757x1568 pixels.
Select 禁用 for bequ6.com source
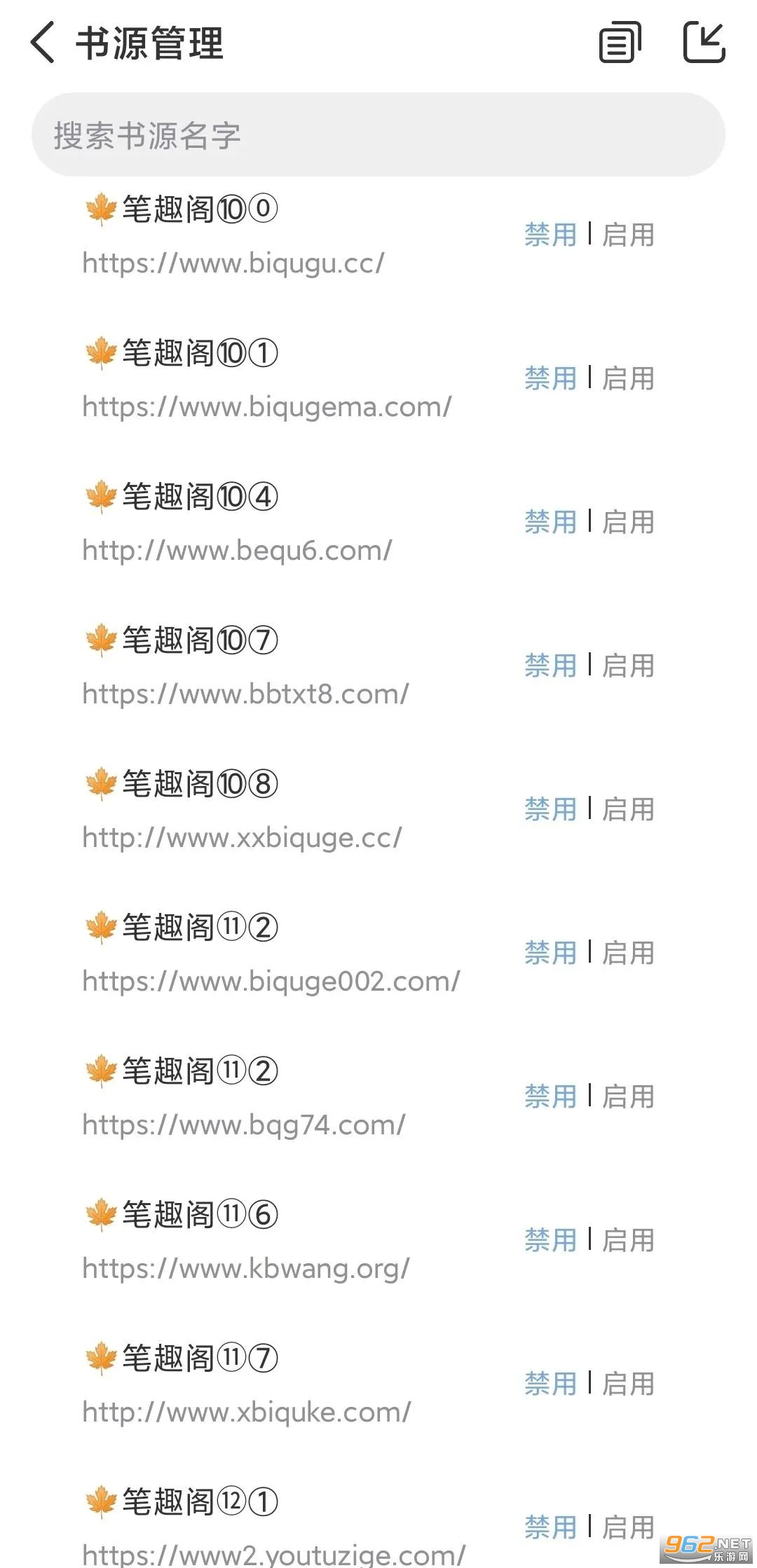point(550,522)
